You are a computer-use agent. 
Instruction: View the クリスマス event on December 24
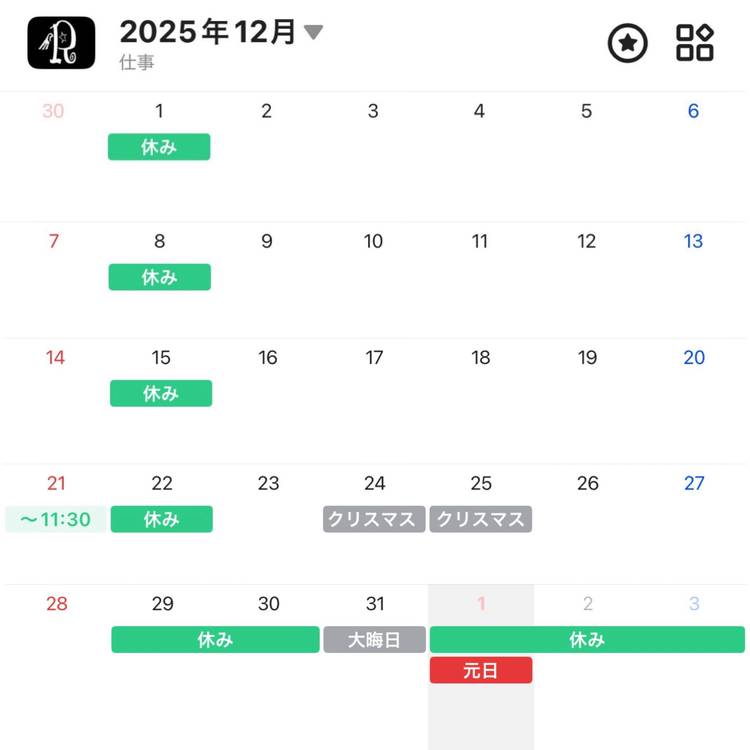(374, 520)
